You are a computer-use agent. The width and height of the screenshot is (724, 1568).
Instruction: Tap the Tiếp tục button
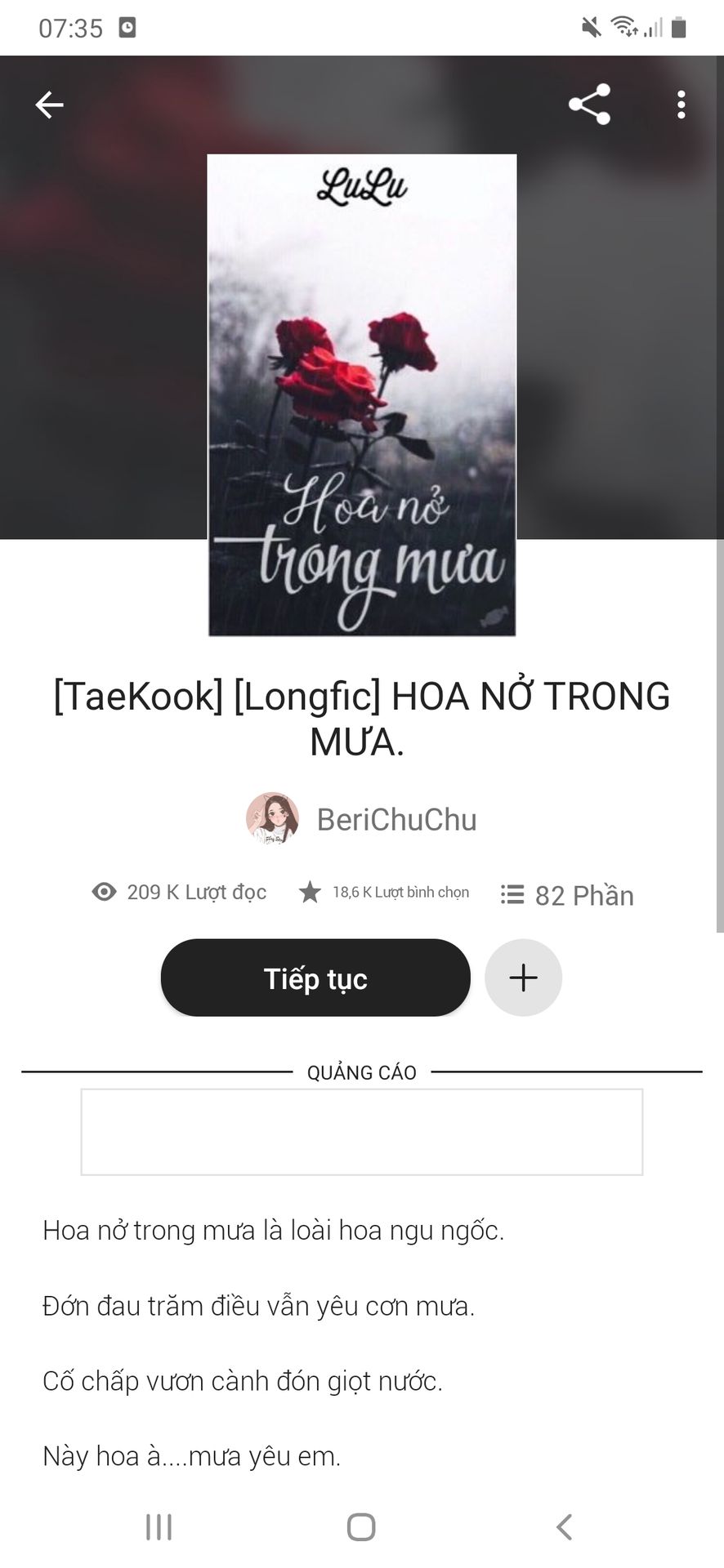pos(315,978)
